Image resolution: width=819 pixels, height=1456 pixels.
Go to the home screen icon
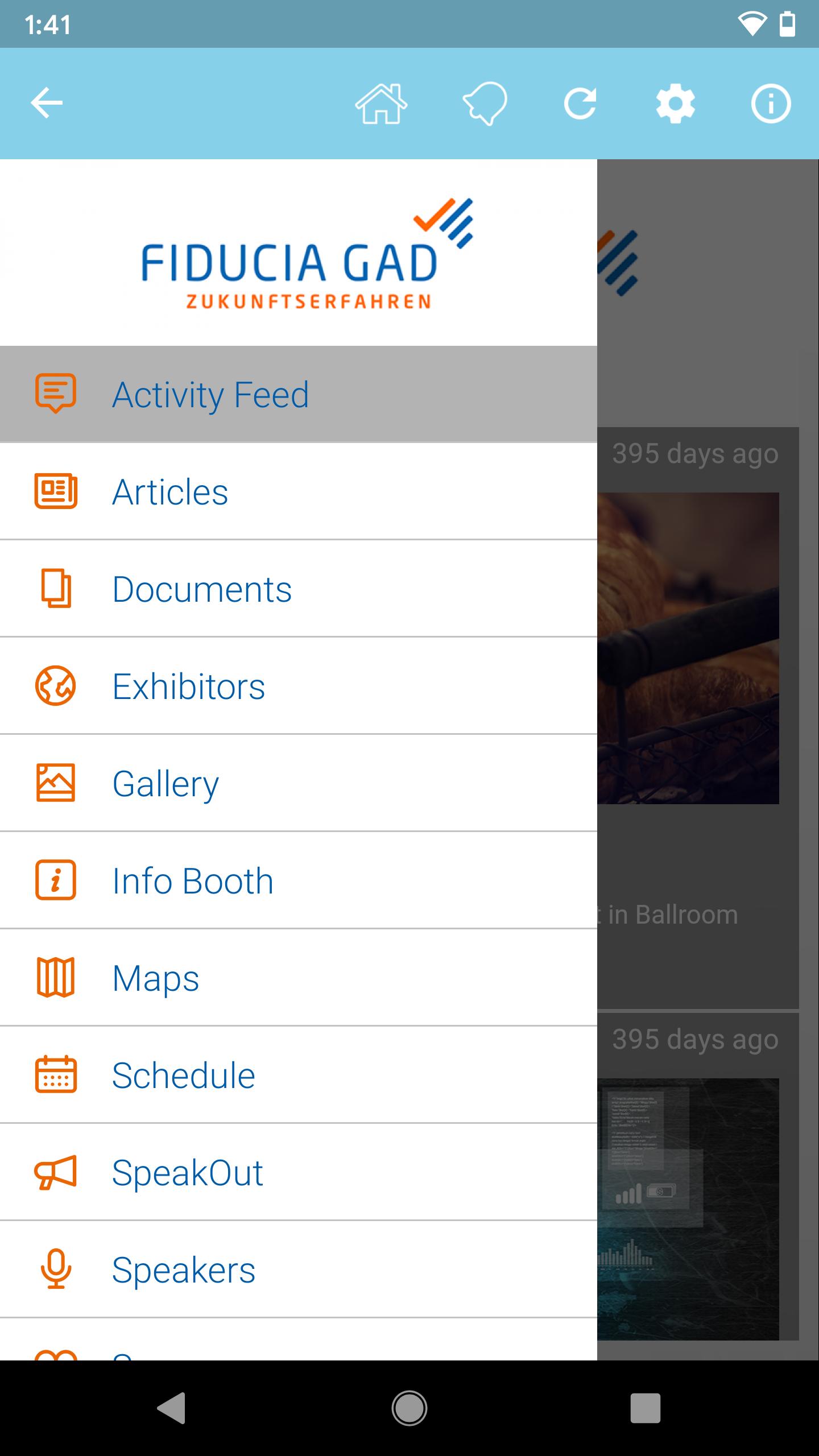click(x=381, y=104)
